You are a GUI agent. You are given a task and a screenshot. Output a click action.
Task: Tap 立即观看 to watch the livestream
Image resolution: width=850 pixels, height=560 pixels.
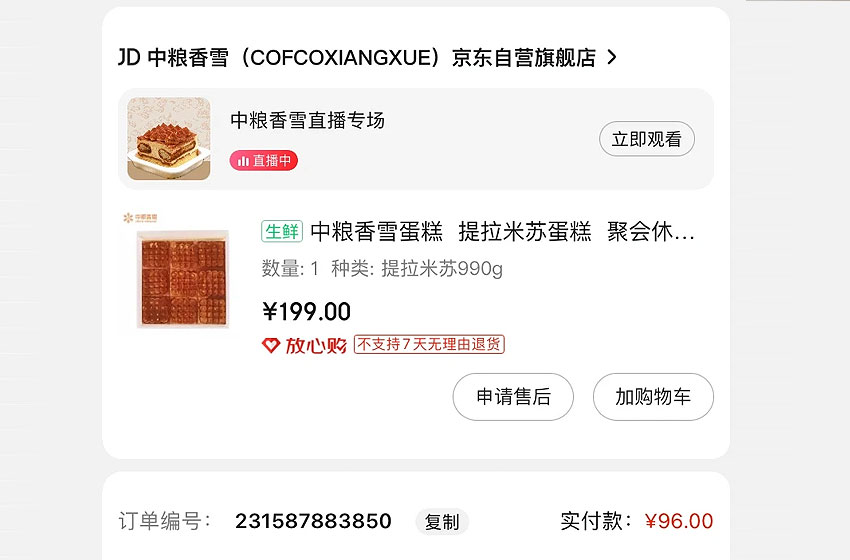646,140
